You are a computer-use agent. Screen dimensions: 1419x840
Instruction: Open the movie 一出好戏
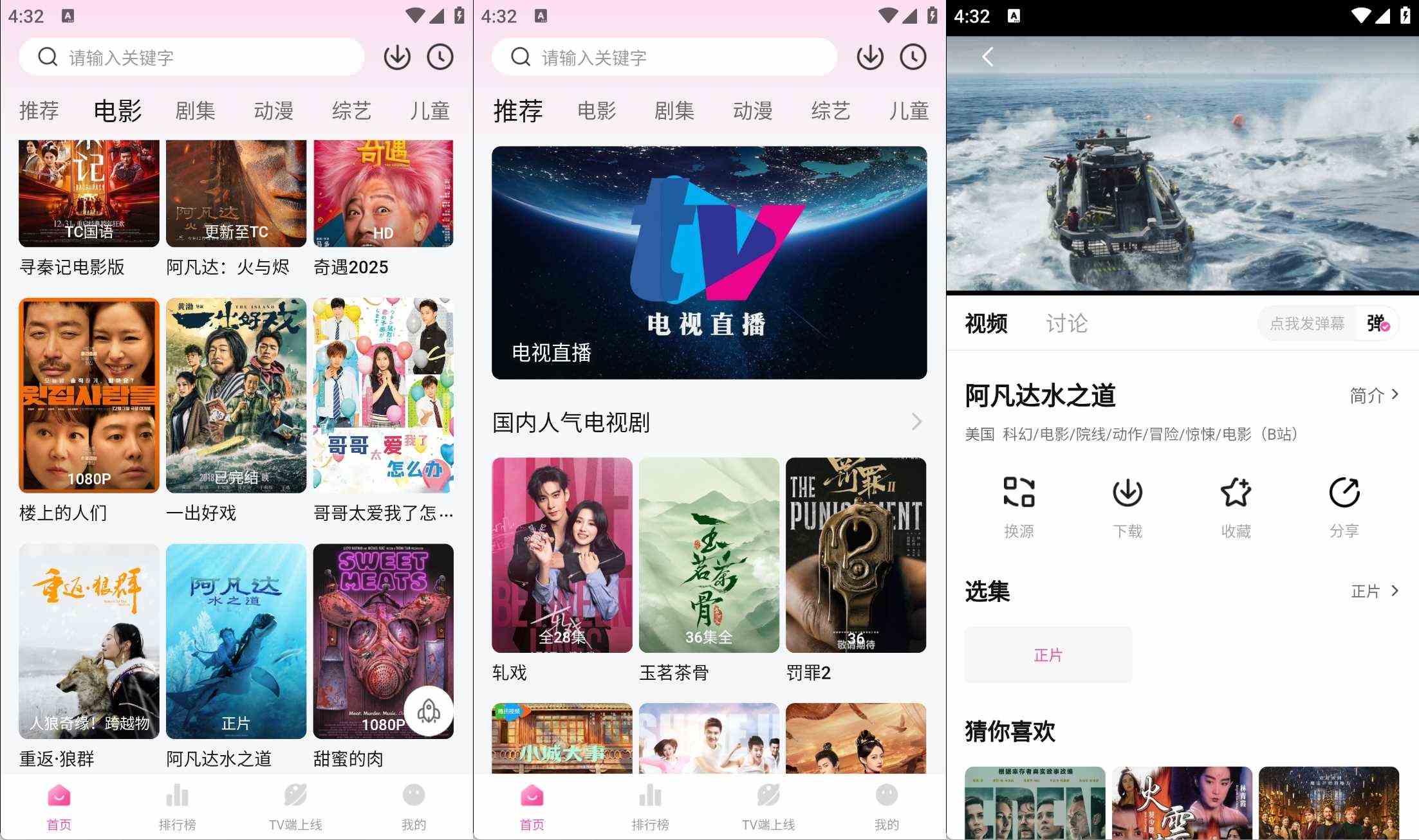(236, 396)
